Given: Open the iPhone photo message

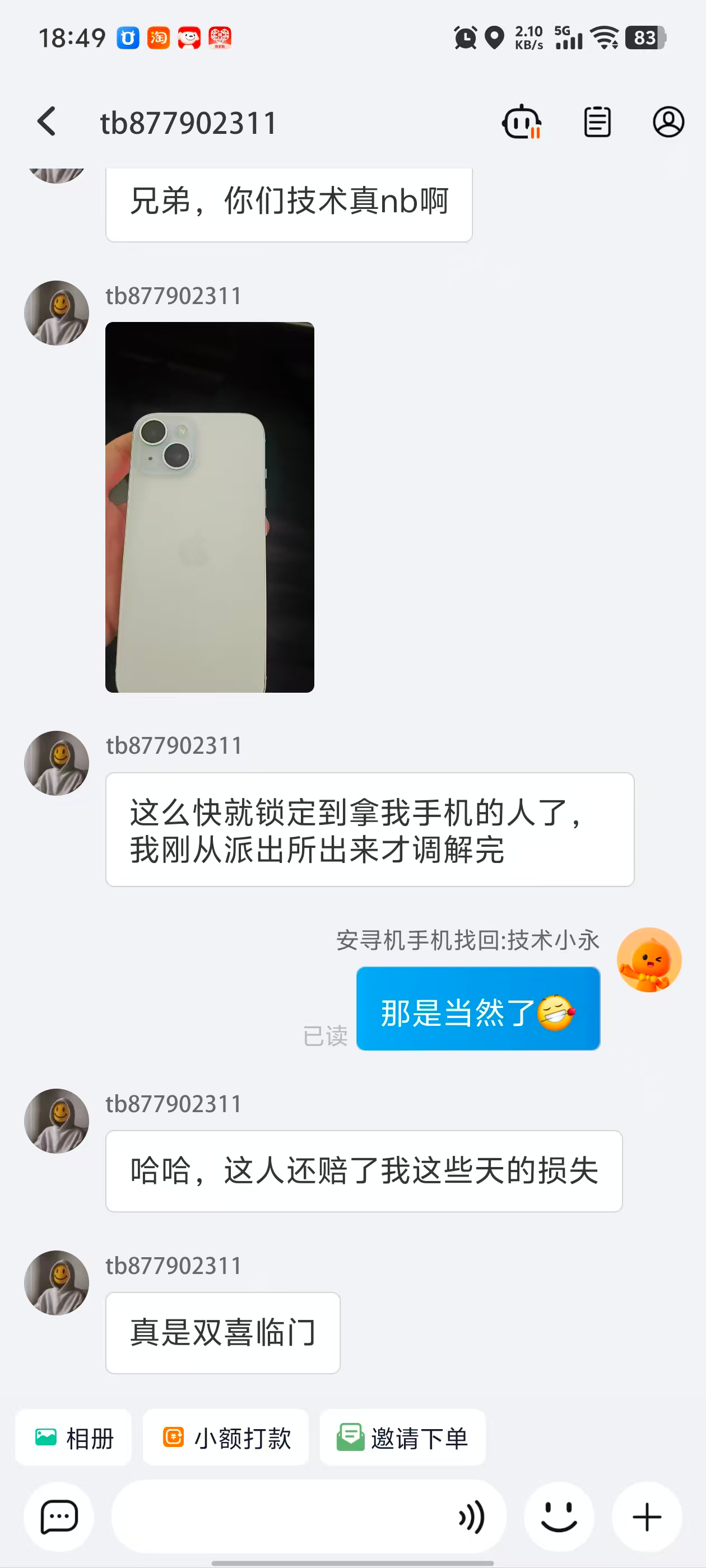Looking at the screenshot, I should pos(210,507).
